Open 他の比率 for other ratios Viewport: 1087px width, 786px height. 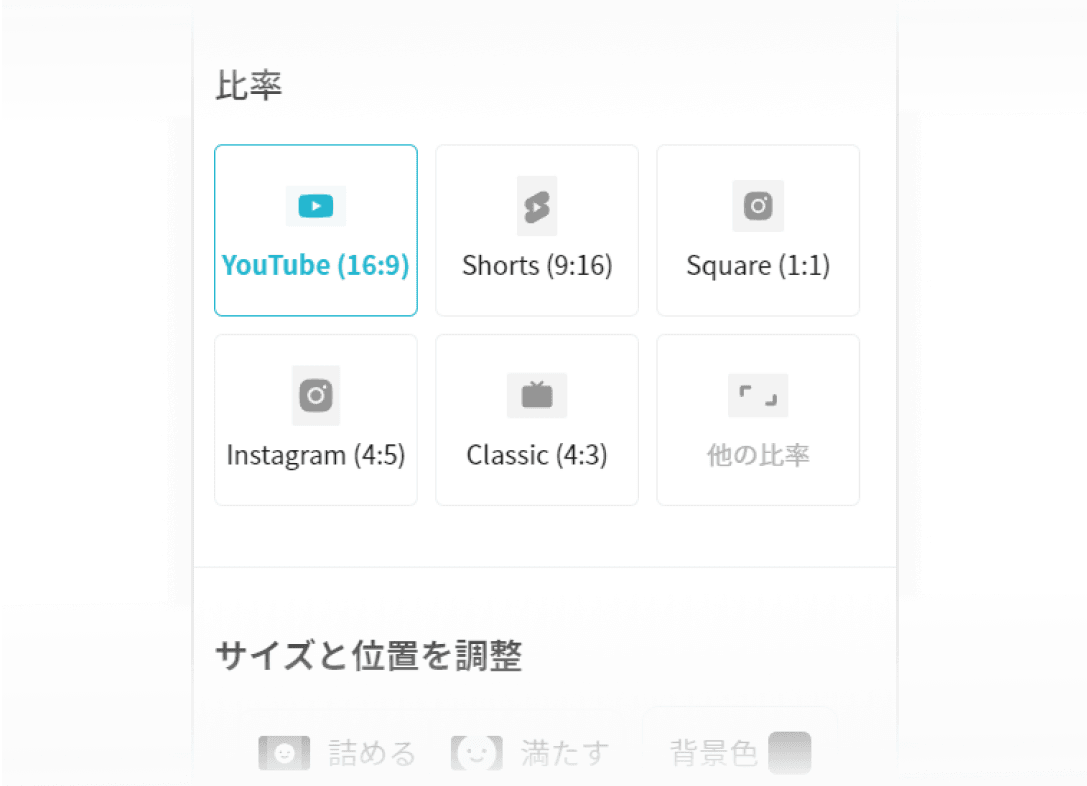758,420
